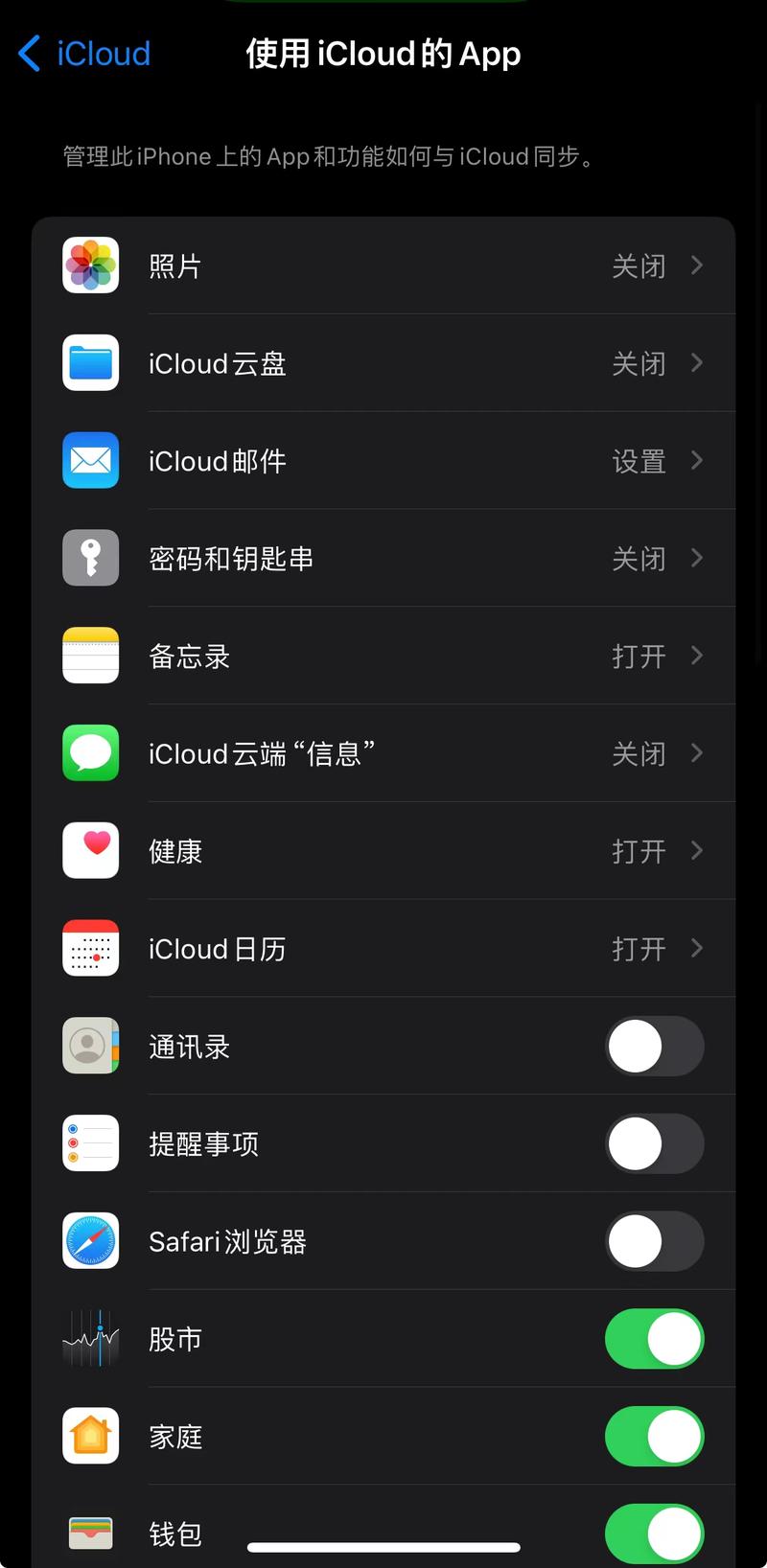This screenshot has width=767, height=1568.
Task: Tap the green Messages icon
Action: click(x=90, y=753)
